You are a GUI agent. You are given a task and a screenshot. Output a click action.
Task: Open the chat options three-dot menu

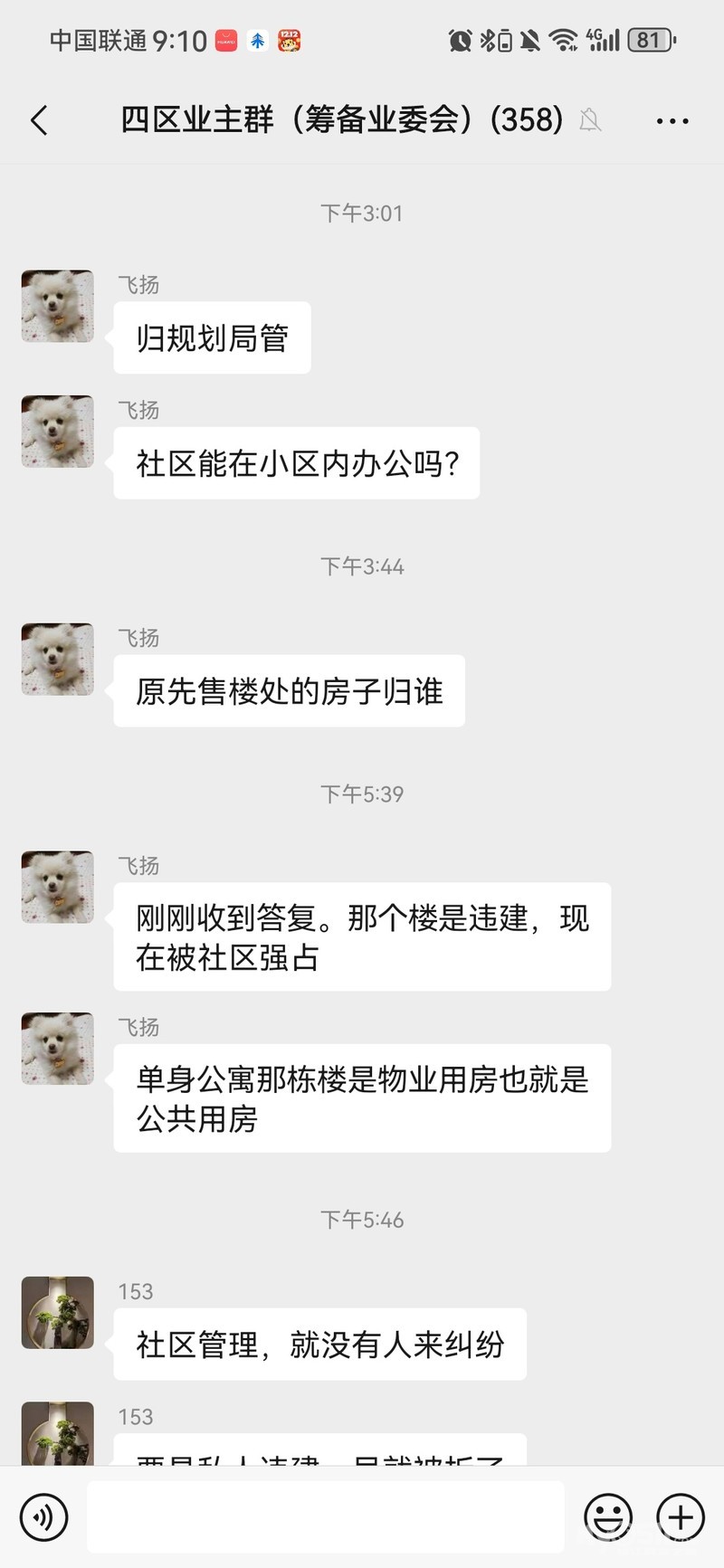pos(672,120)
